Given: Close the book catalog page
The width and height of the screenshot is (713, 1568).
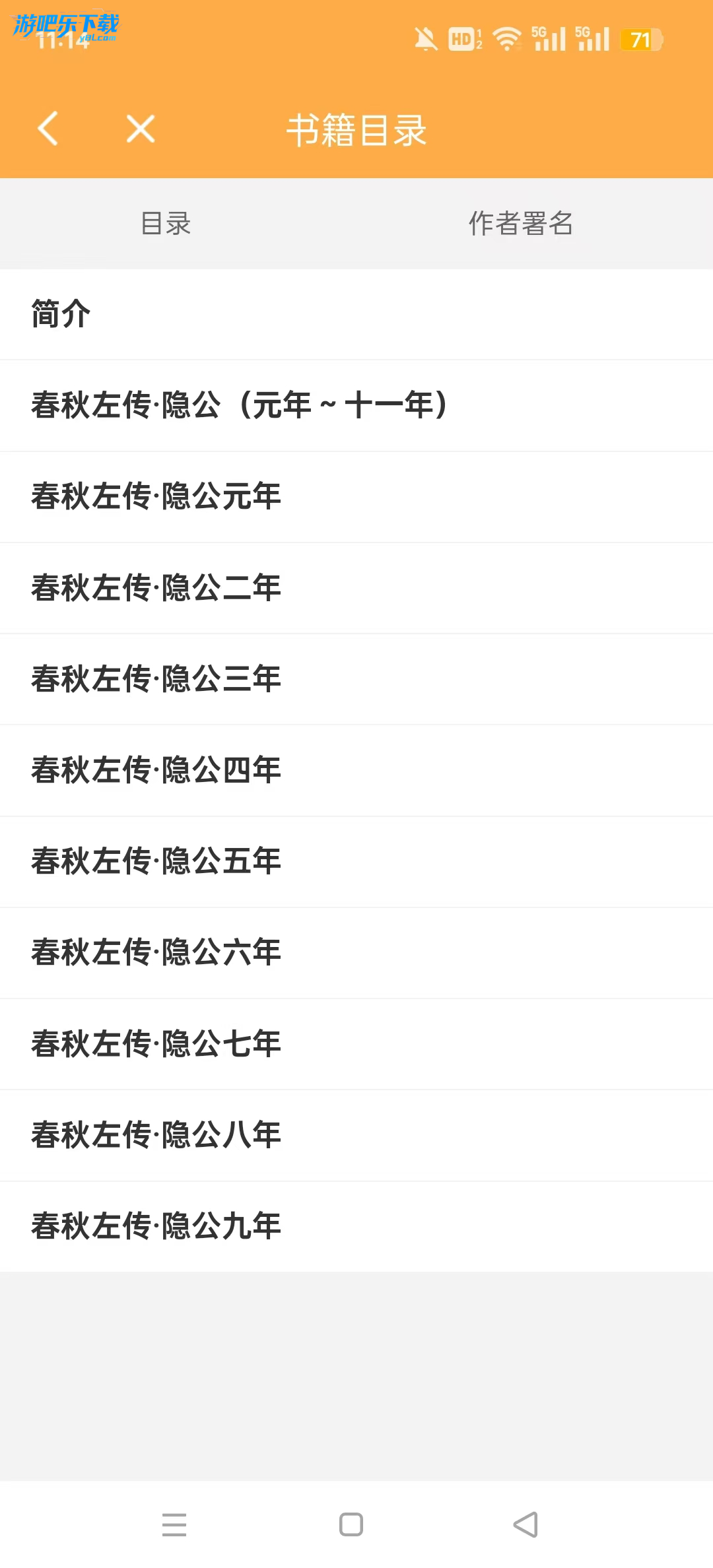Looking at the screenshot, I should (141, 128).
